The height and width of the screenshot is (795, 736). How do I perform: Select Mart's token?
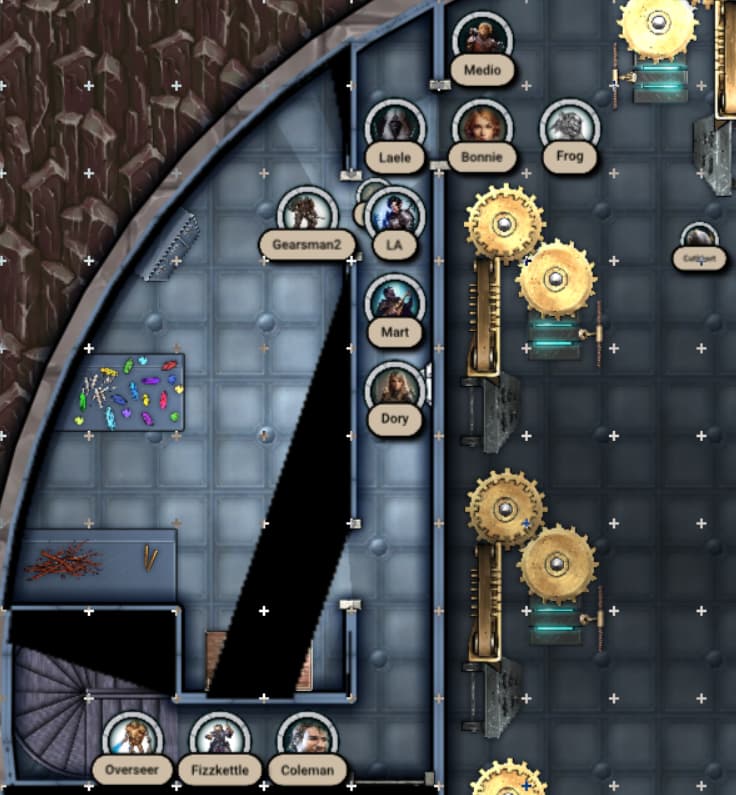tap(395, 302)
